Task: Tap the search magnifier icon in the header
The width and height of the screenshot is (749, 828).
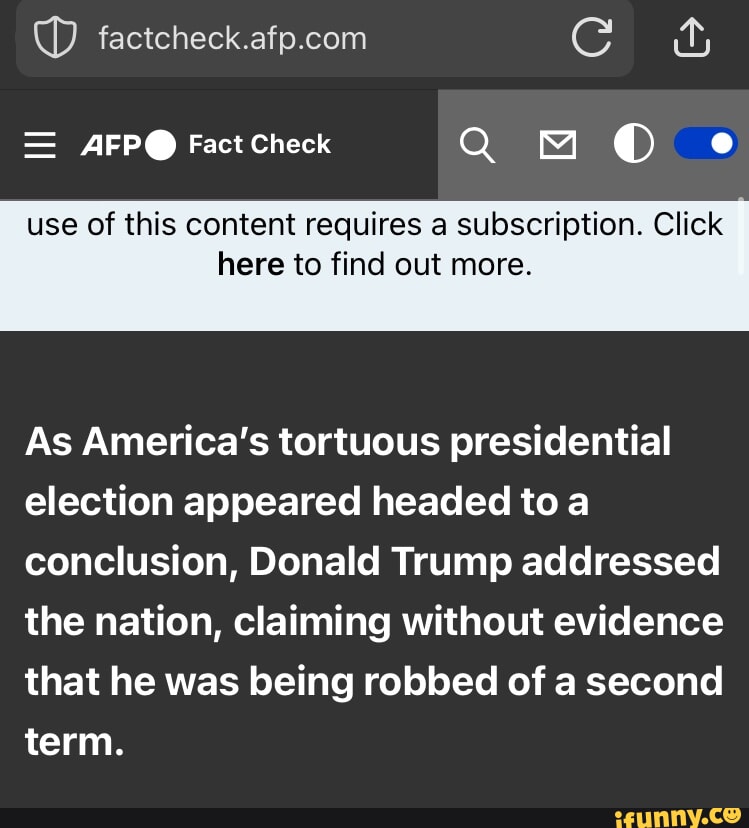Action: [477, 144]
